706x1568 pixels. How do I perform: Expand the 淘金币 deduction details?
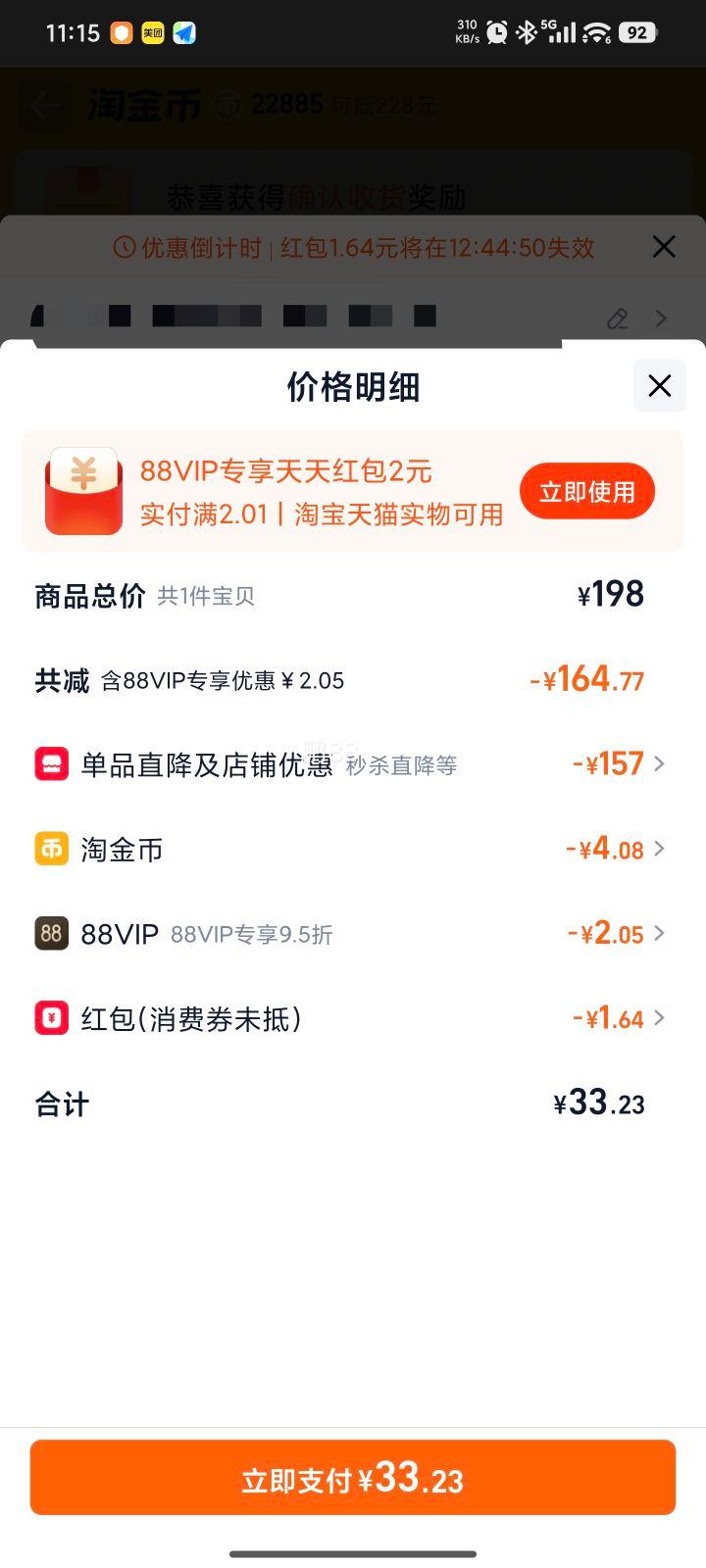pos(660,849)
